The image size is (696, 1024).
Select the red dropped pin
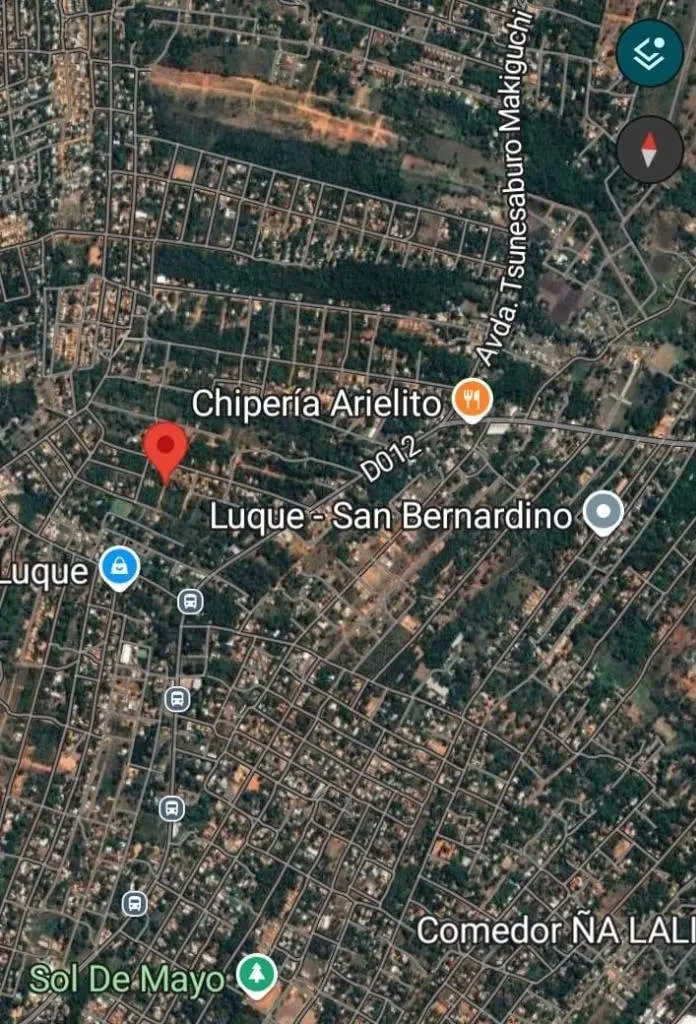point(166,449)
